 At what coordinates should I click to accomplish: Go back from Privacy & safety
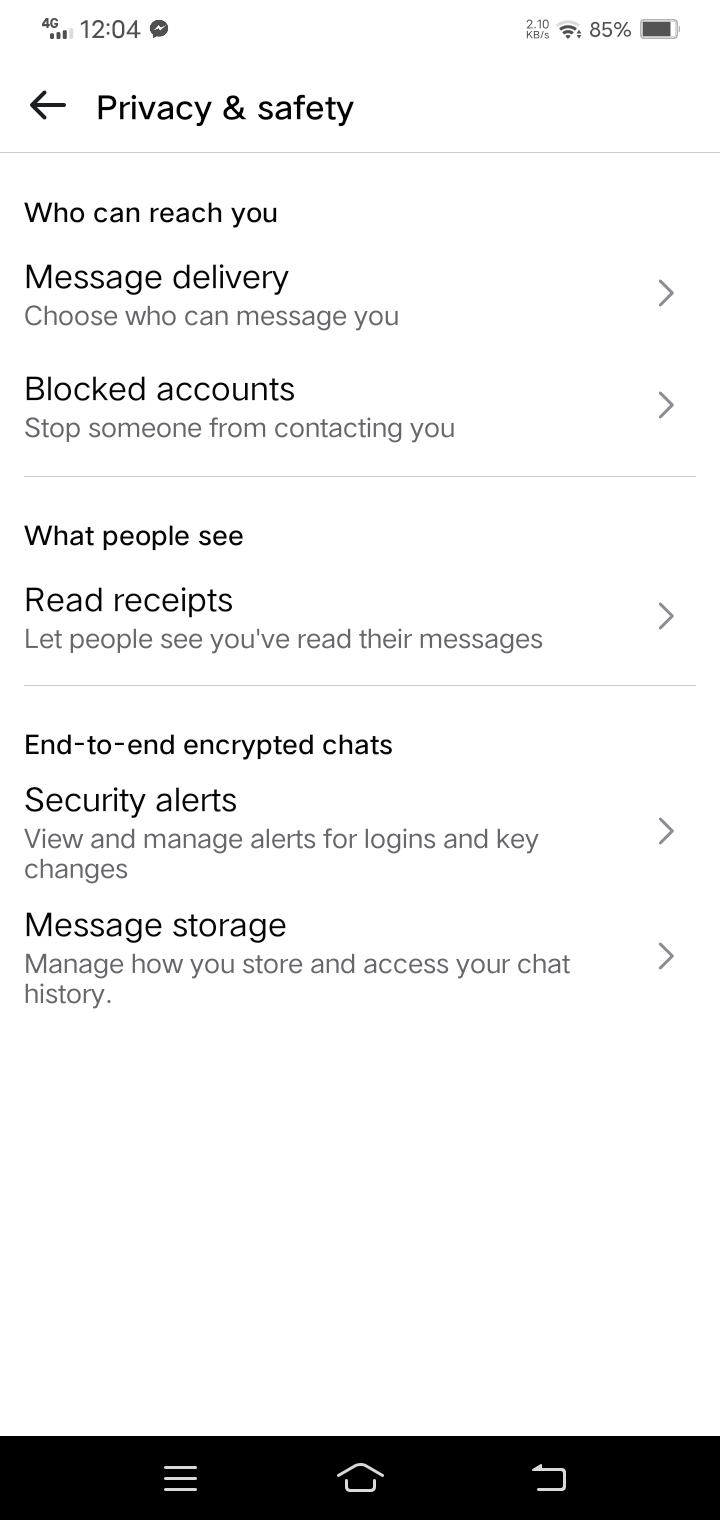tap(47, 105)
